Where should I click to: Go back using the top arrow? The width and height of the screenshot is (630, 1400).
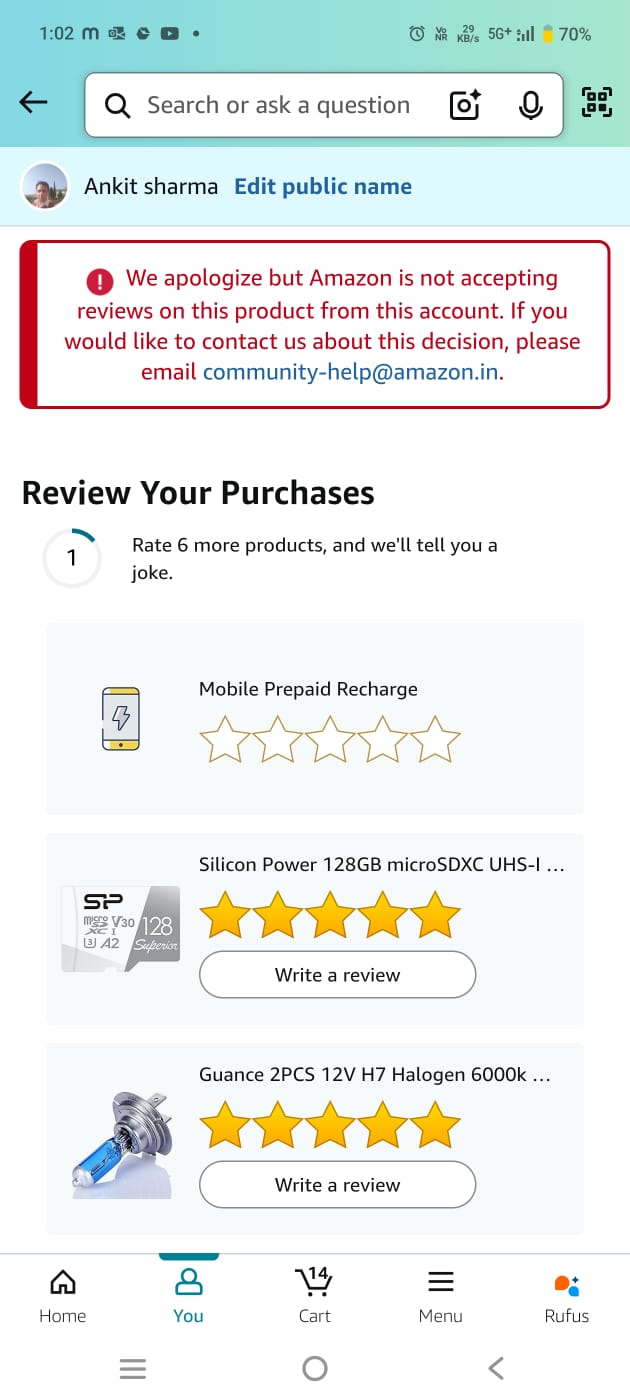pos(34,103)
